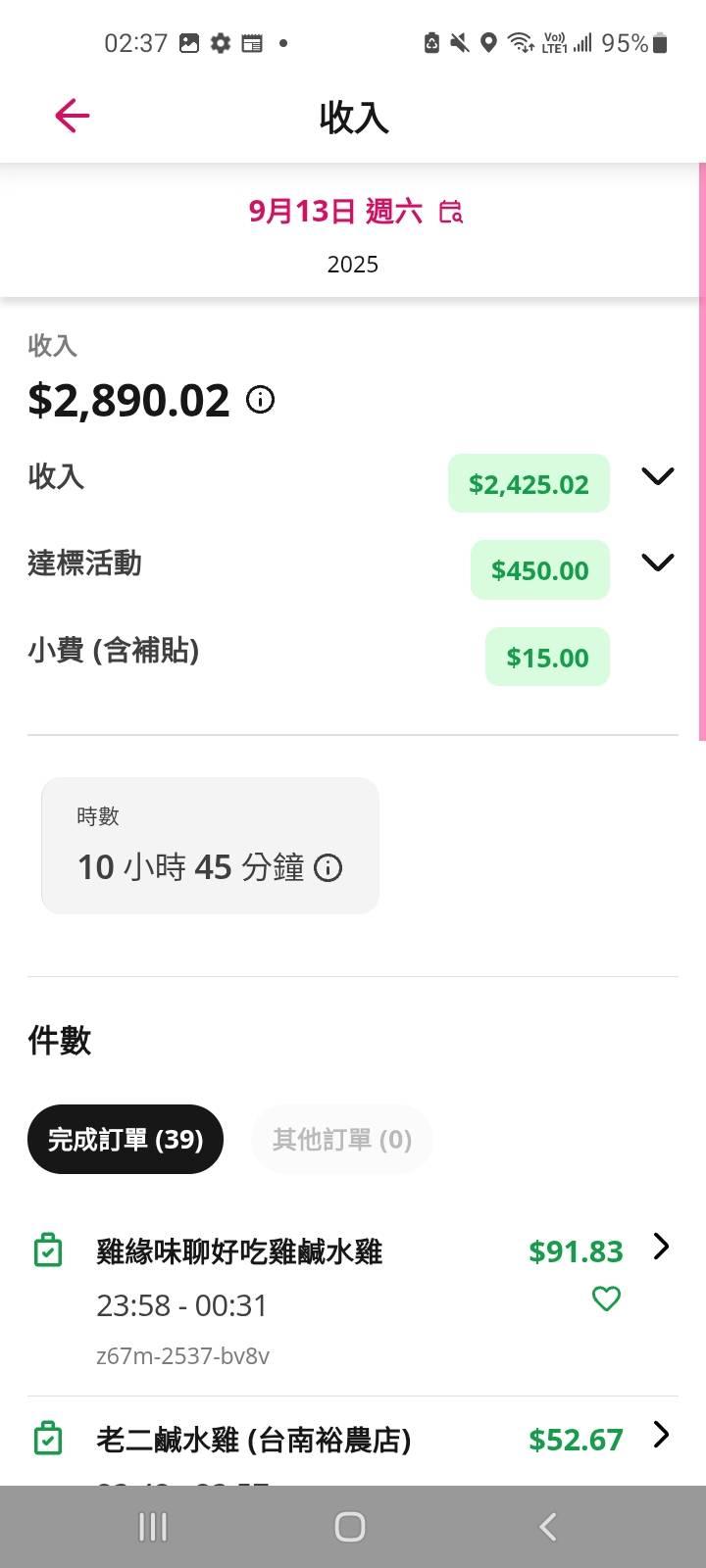Tap the $15.00 小費 amount pill
This screenshot has width=706, height=1568.
pos(547,657)
